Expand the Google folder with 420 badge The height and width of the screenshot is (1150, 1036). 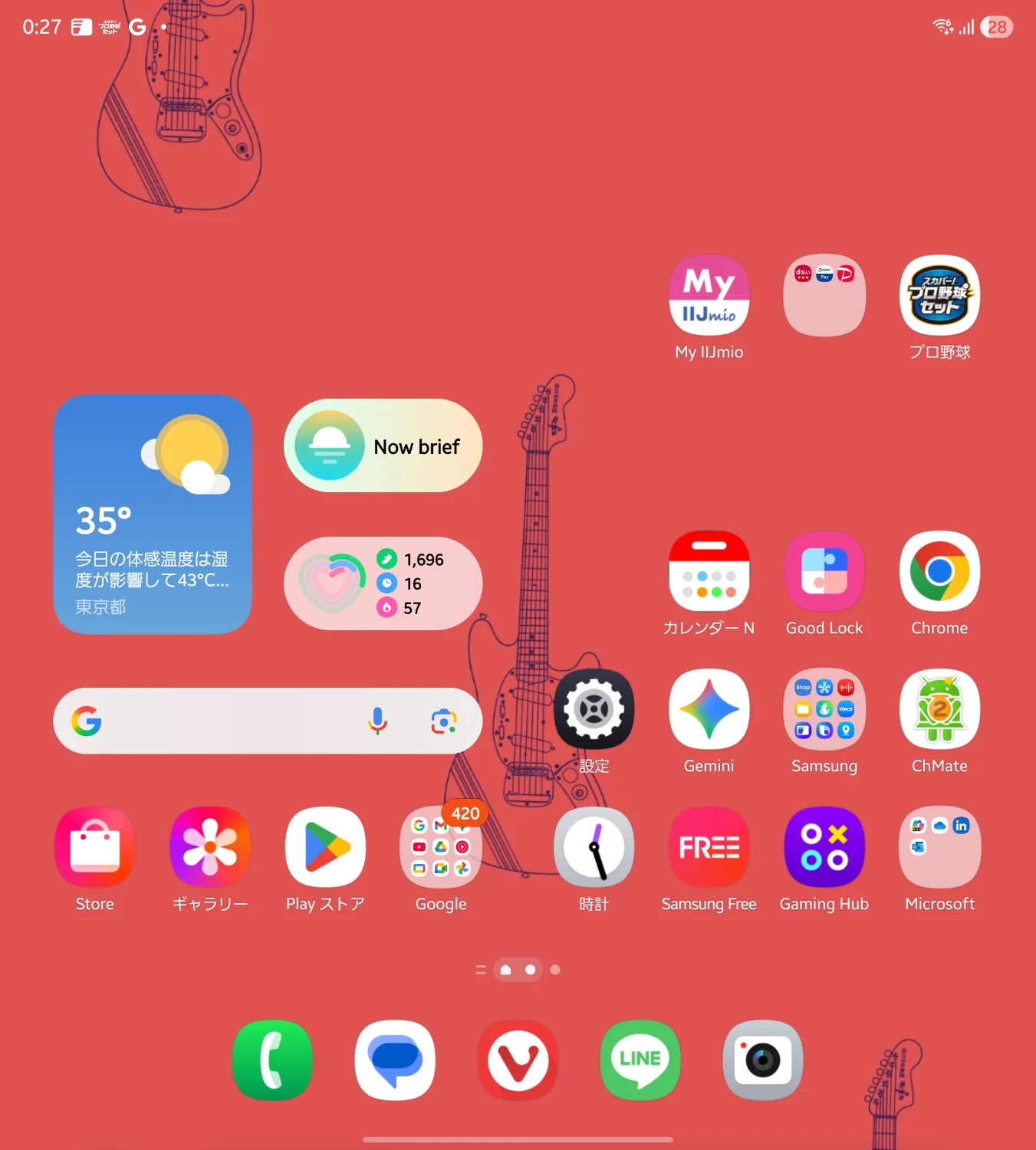click(x=440, y=848)
